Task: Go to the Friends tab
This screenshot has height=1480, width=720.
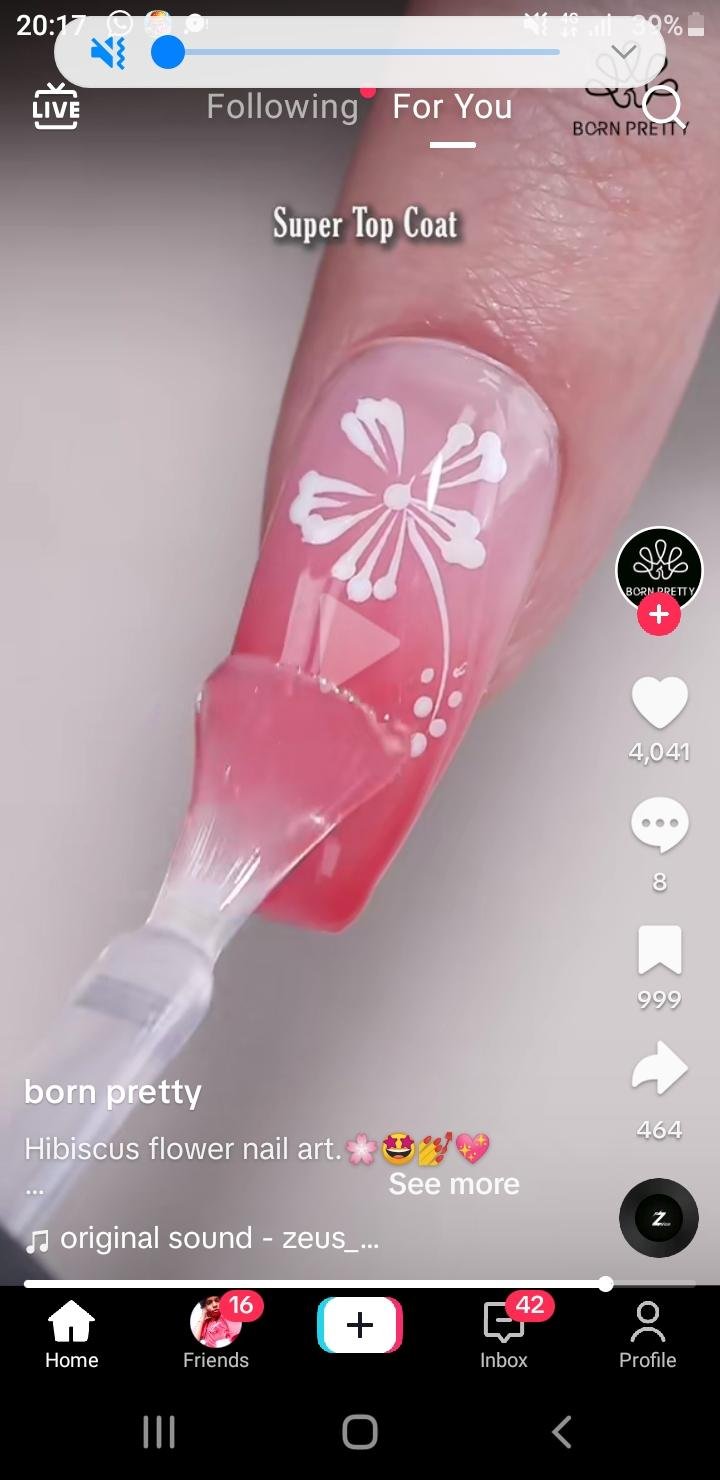Action: [x=216, y=1332]
